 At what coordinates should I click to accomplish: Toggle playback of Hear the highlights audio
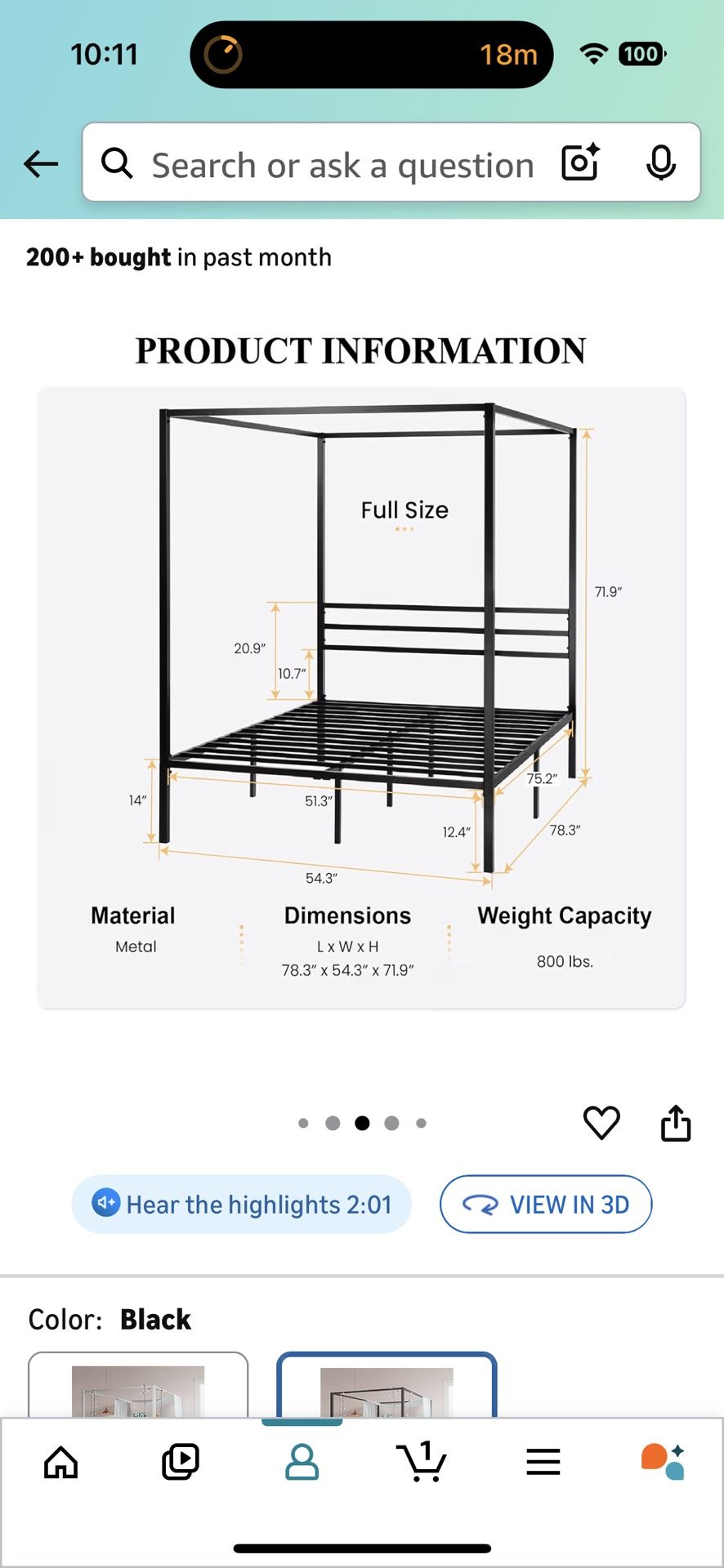241,1204
